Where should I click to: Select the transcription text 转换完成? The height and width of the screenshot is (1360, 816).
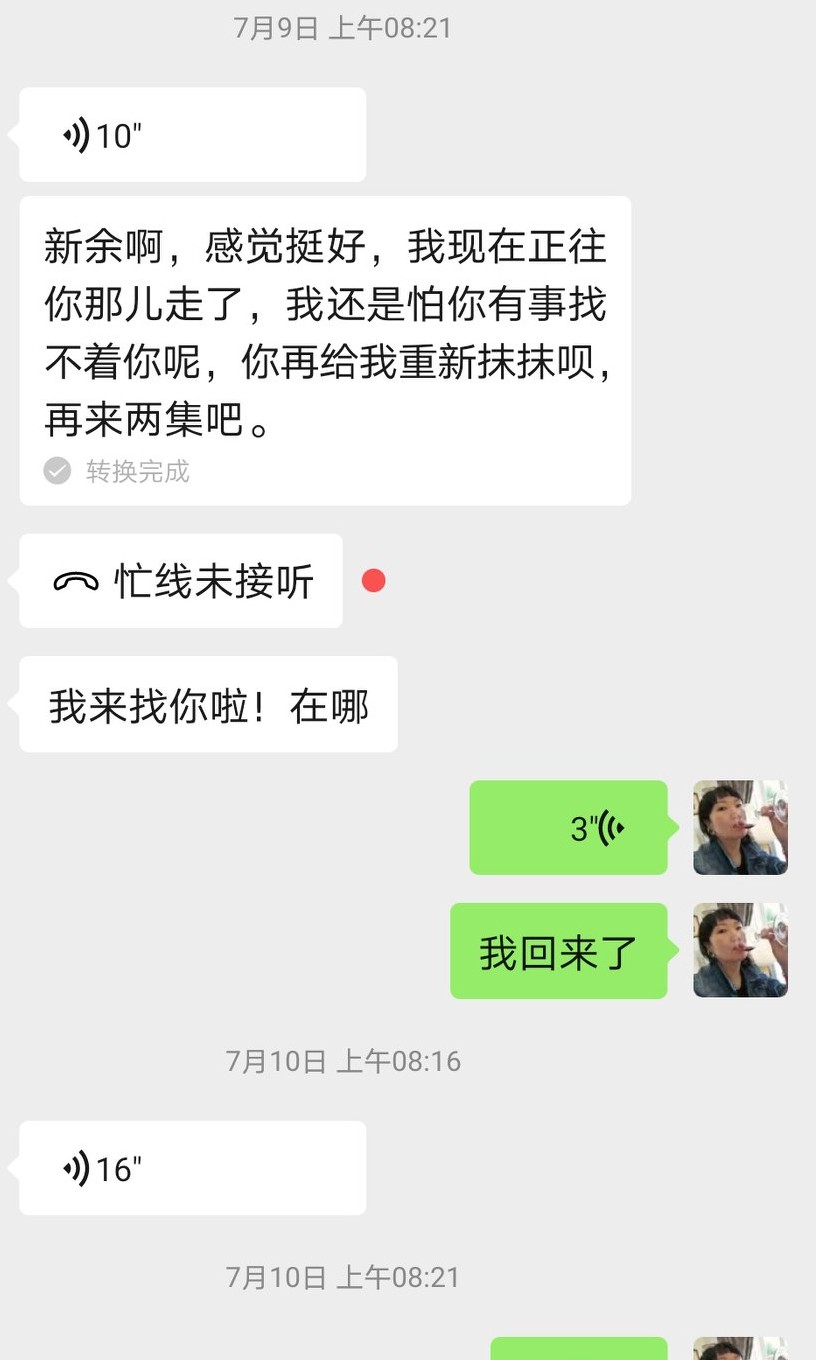coord(136,470)
